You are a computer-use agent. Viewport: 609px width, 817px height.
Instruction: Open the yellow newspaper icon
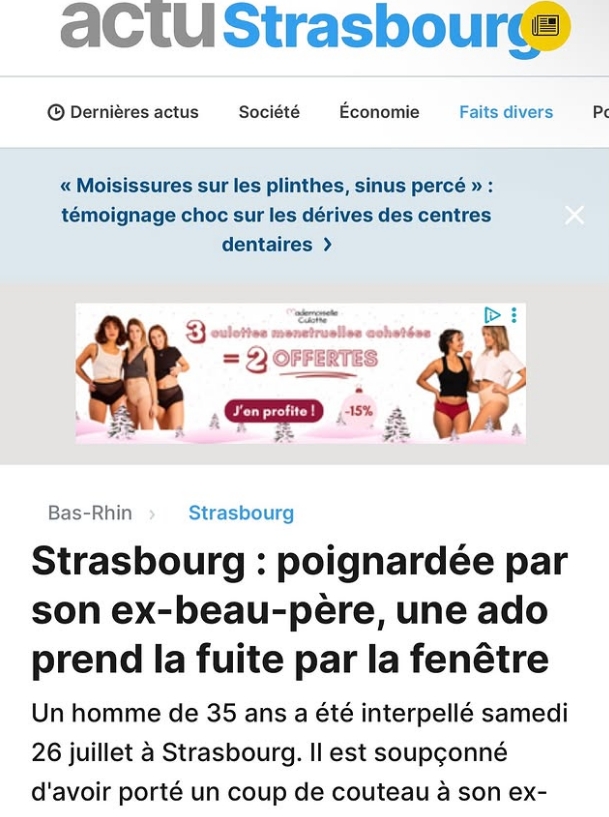545,26
